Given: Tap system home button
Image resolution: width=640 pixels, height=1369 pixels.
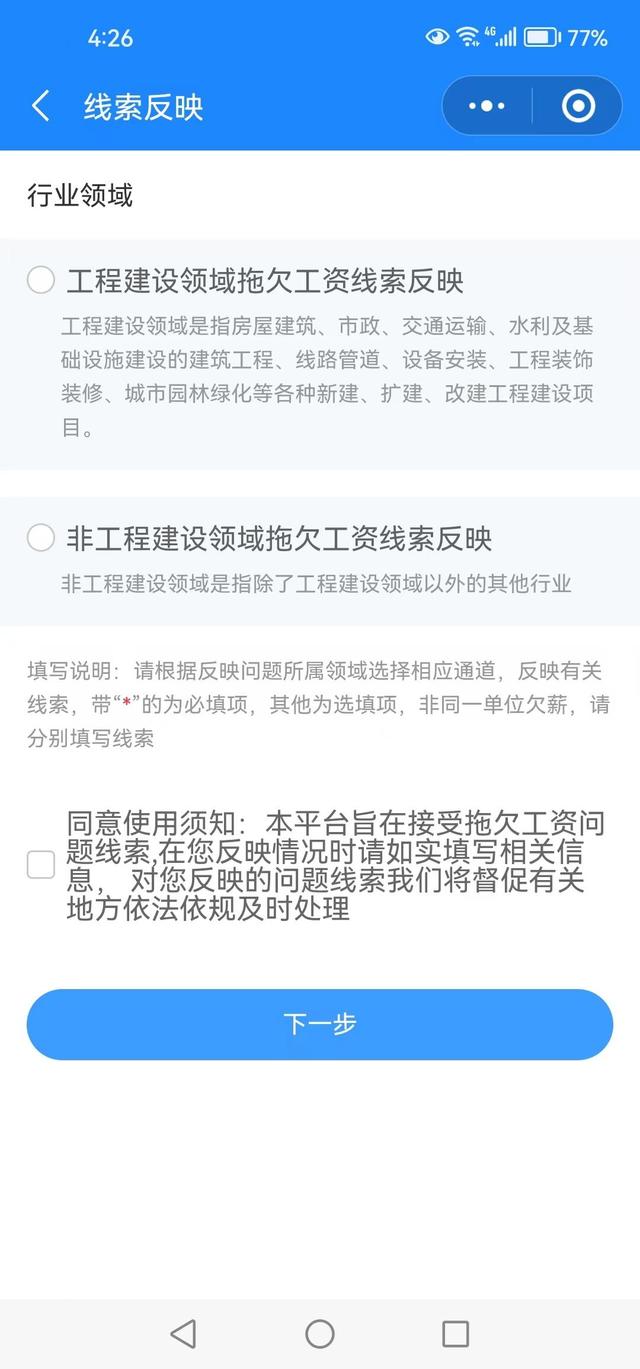Looking at the screenshot, I should coord(319,1333).
